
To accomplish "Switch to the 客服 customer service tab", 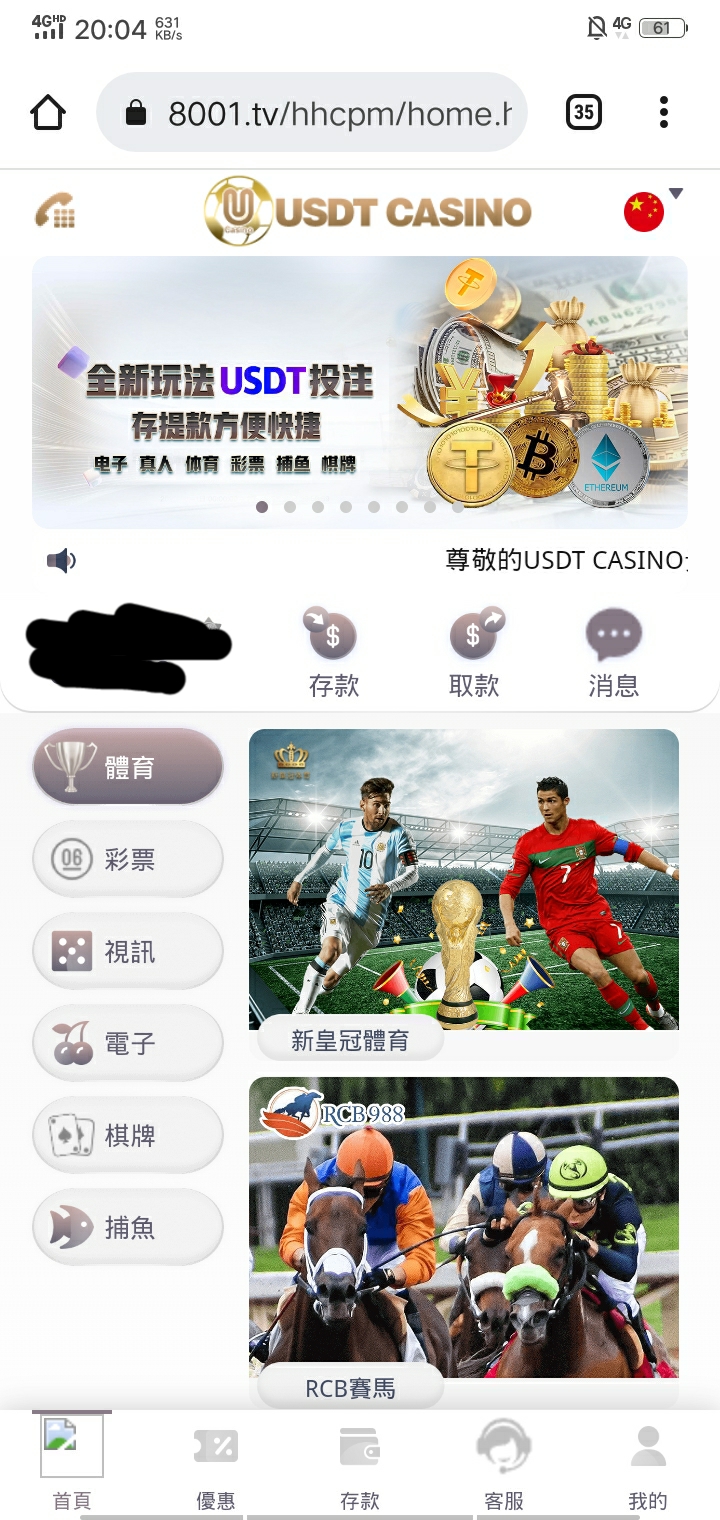I will pos(504,1465).
